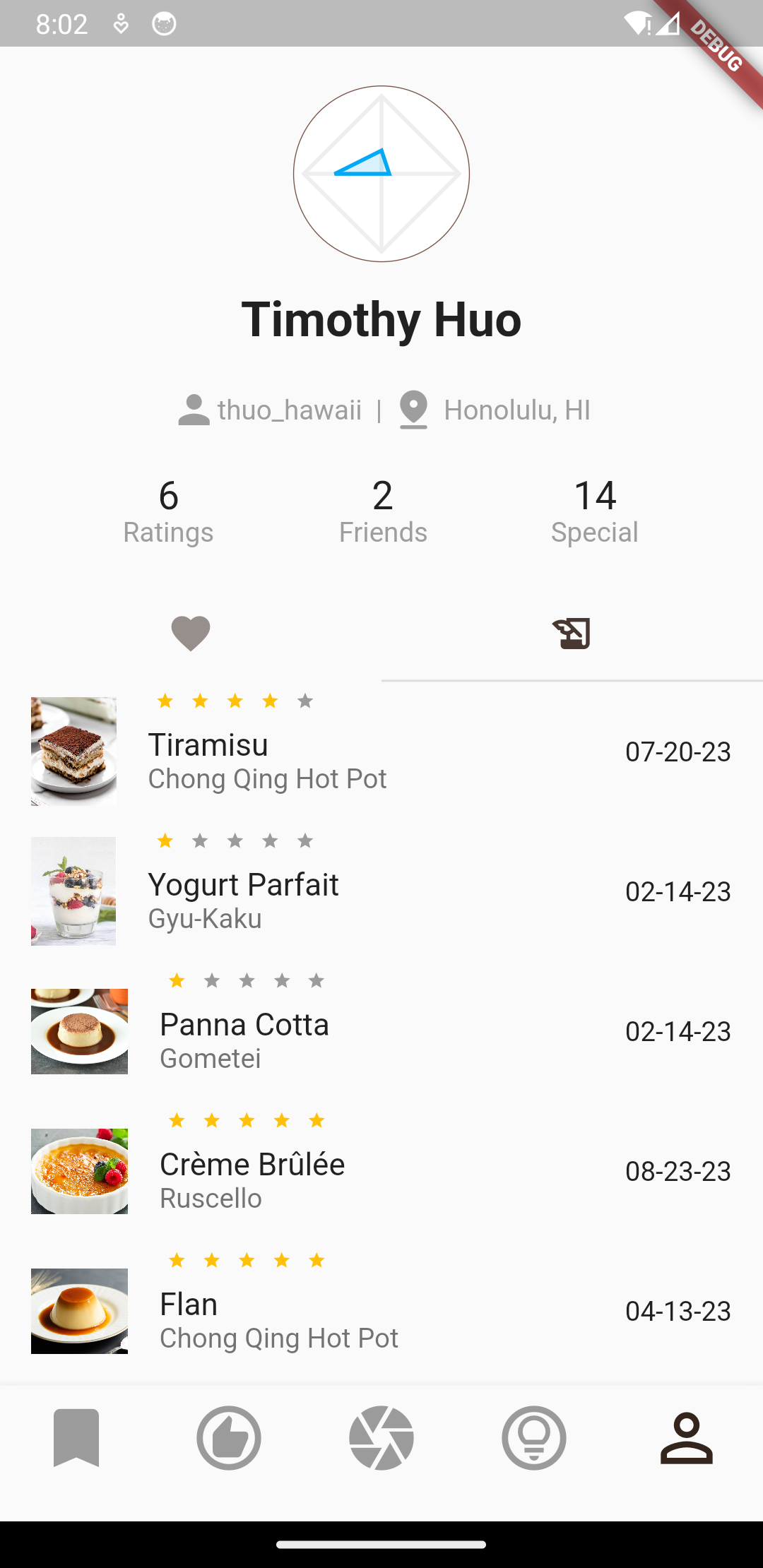
Task: Open the camera shutter tab
Action: tap(381, 1438)
